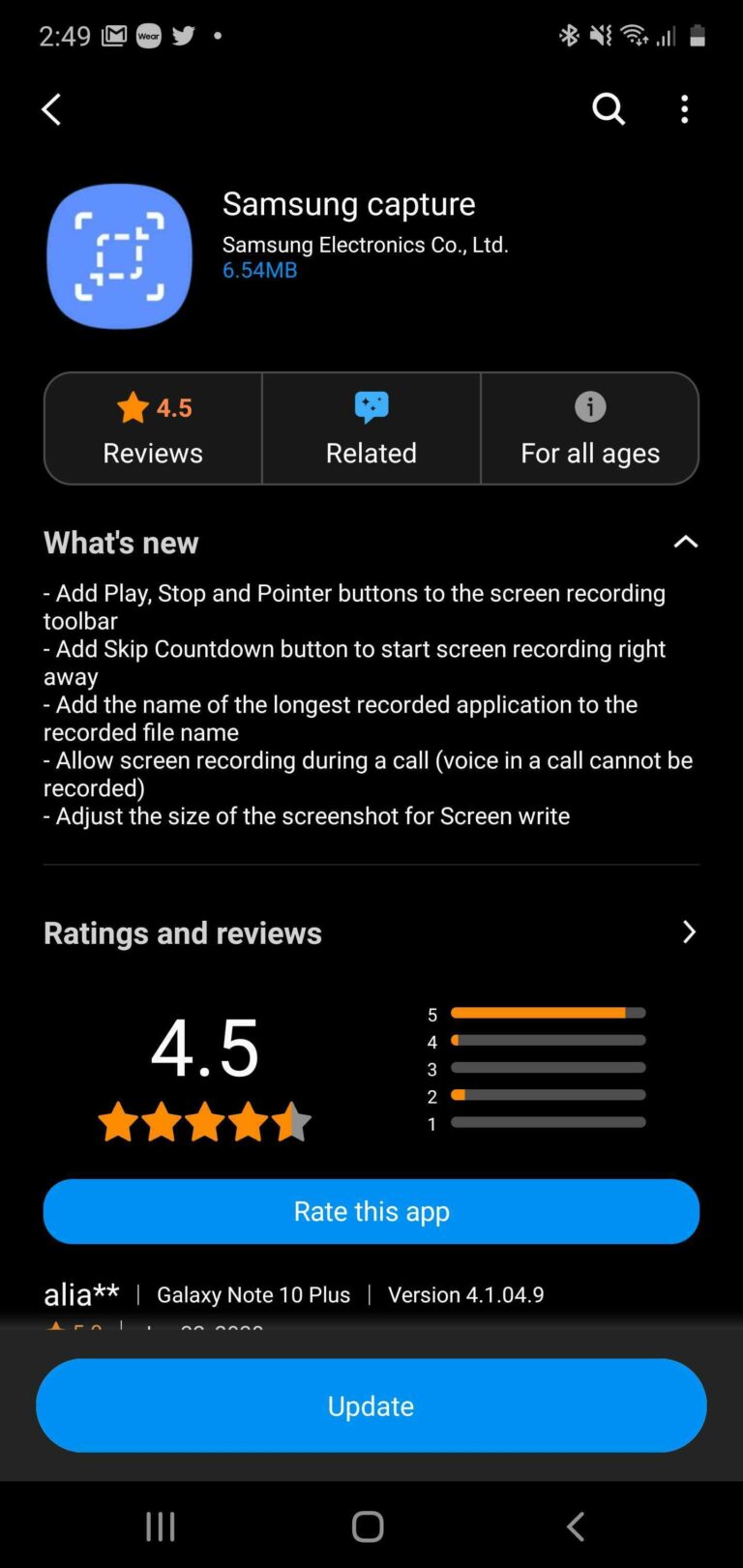Go back using the top-left arrow

point(52,109)
